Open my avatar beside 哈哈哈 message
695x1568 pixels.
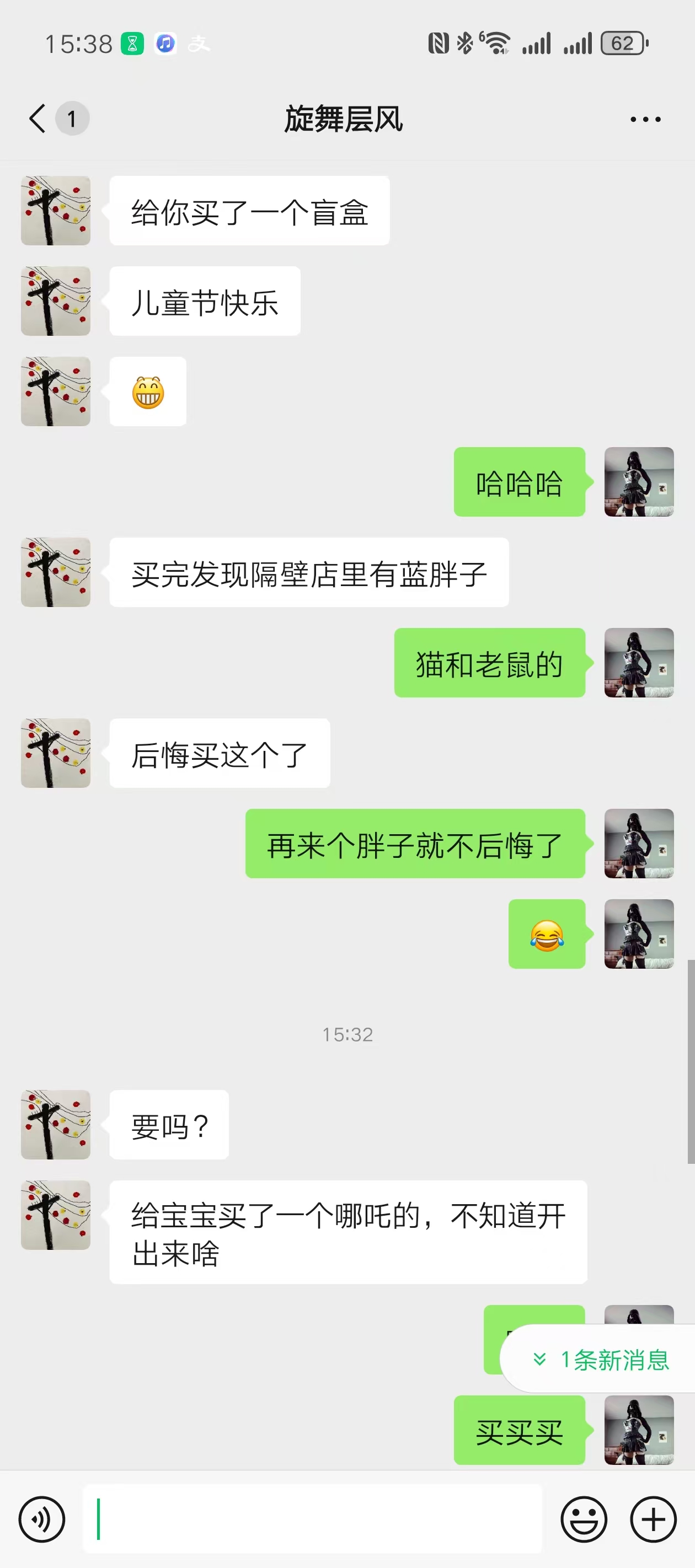(638, 482)
